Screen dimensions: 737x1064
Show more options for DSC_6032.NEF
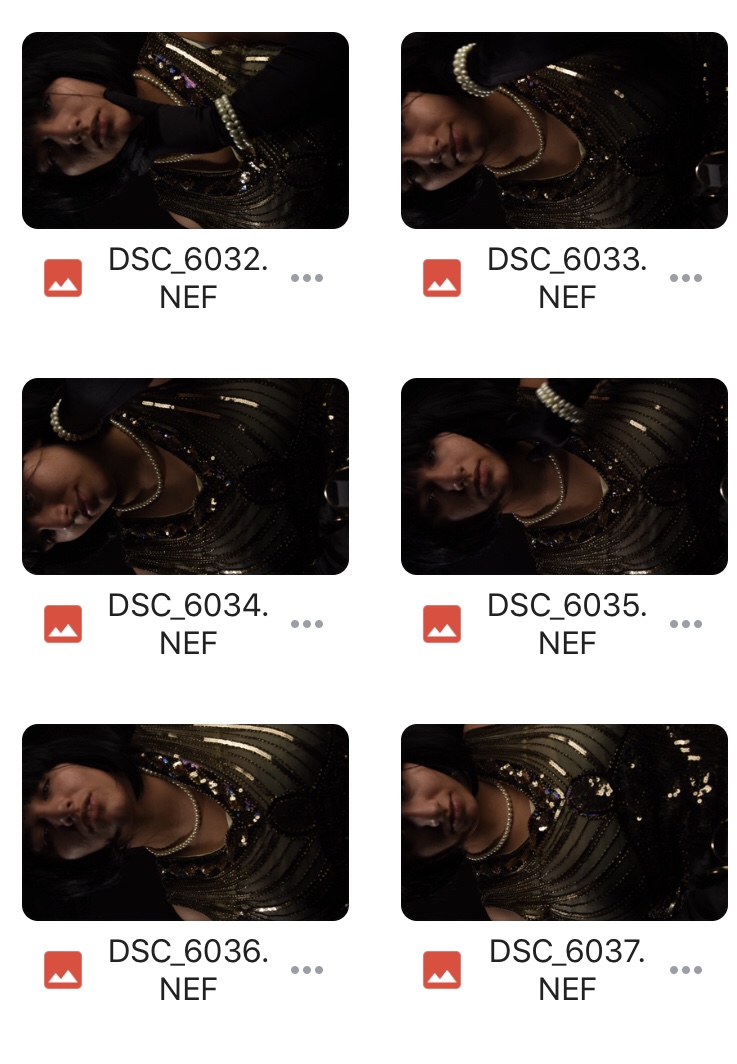307,278
